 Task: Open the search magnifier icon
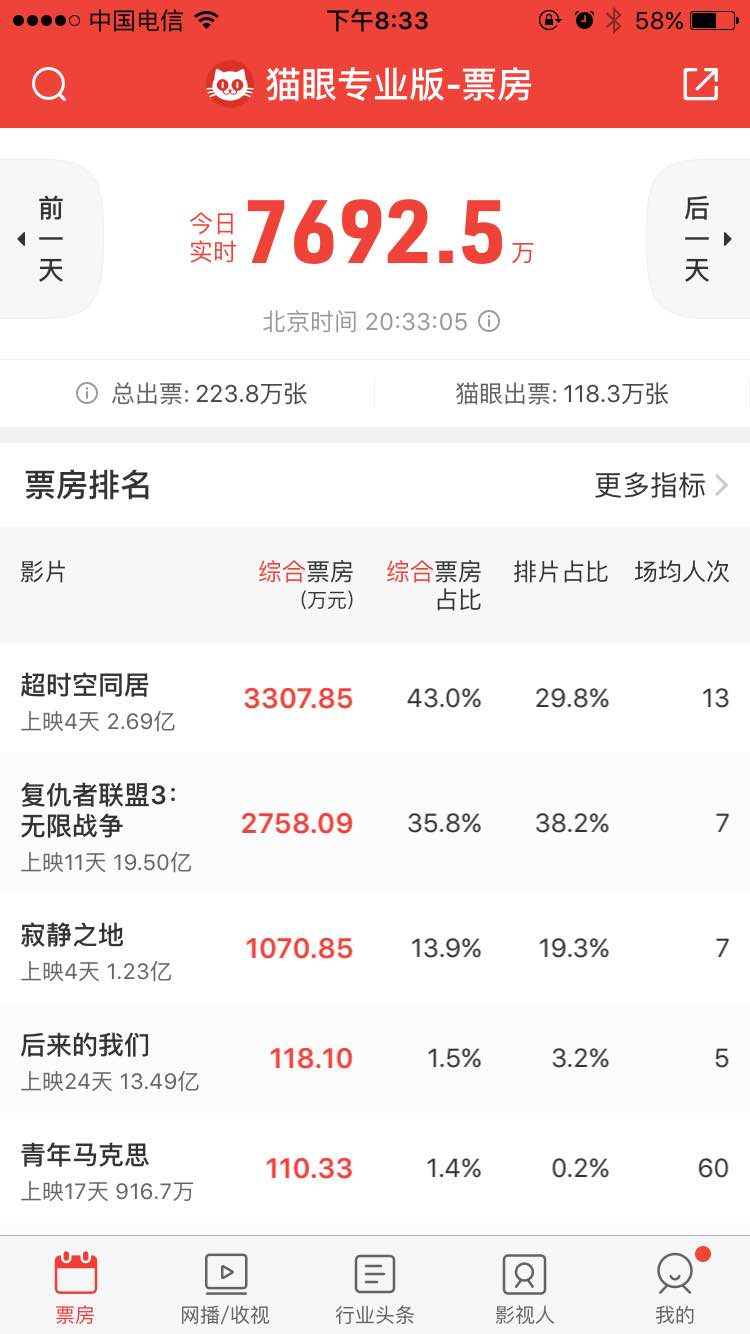49,85
